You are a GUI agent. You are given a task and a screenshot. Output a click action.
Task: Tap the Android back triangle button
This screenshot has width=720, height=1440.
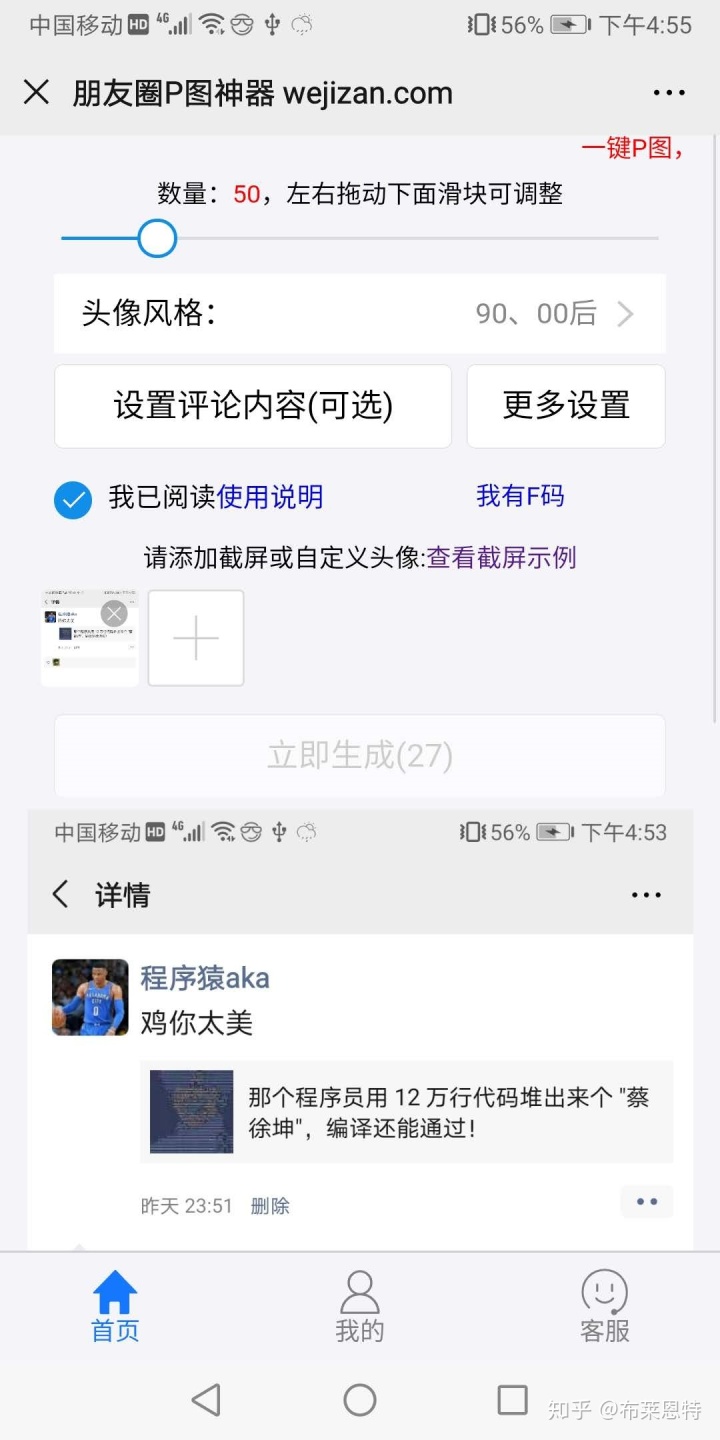point(205,1401)
